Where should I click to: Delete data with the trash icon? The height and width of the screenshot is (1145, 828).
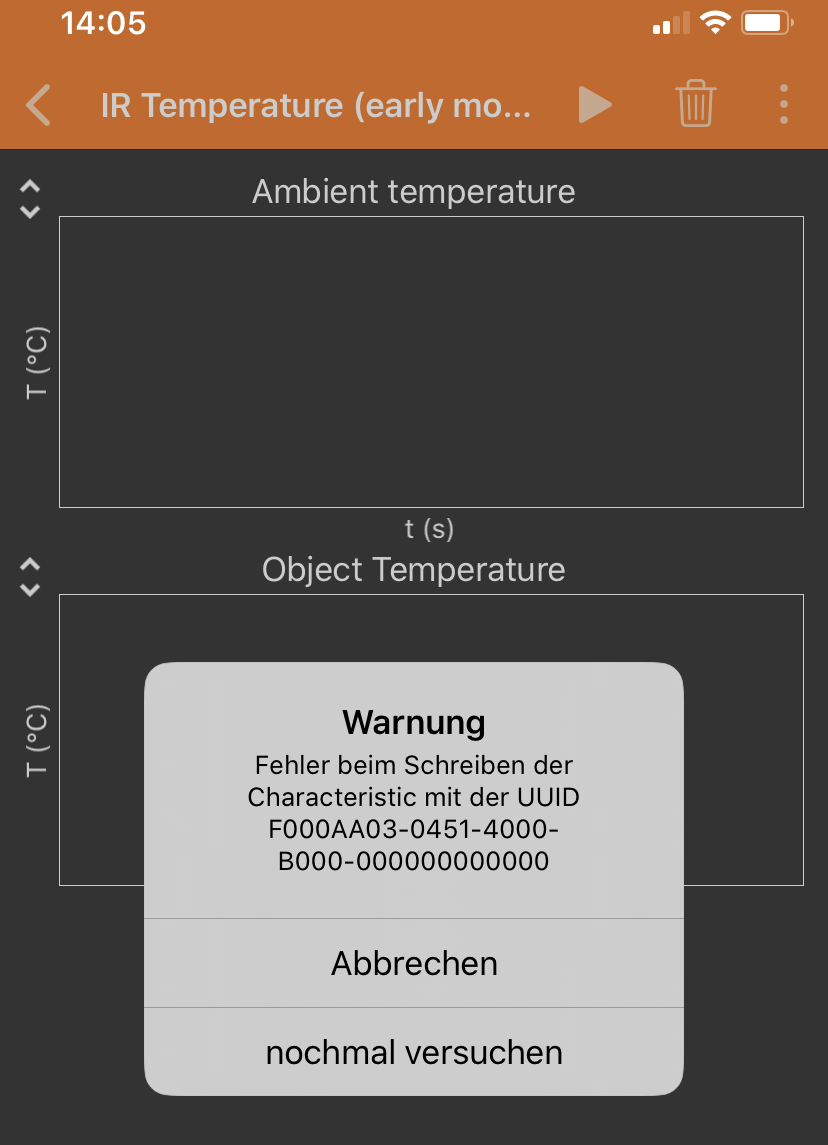point(695,105)
